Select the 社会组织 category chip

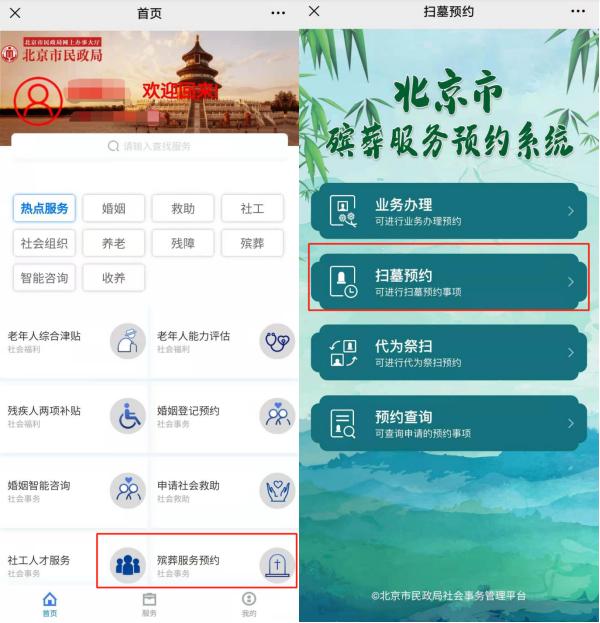click(45, 243)
